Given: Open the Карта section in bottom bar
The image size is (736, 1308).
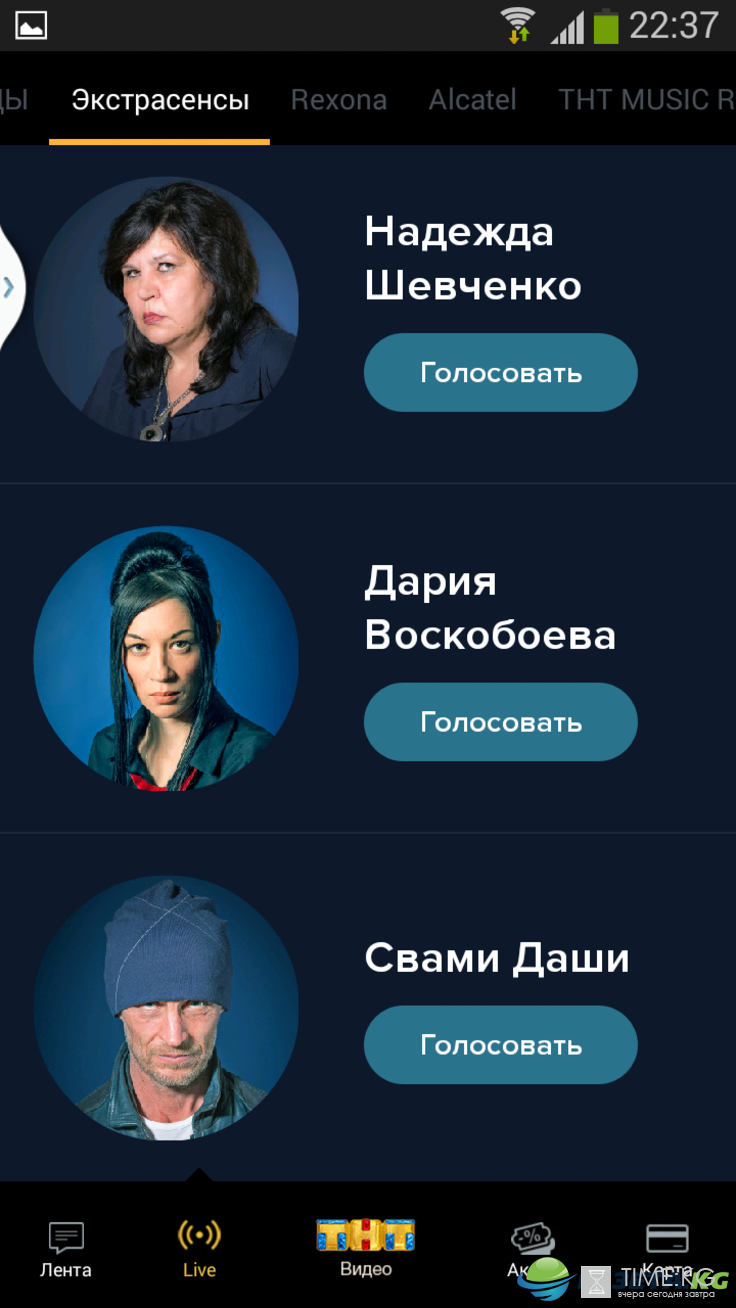Looking at the screenshot, I should (667, 1250).
